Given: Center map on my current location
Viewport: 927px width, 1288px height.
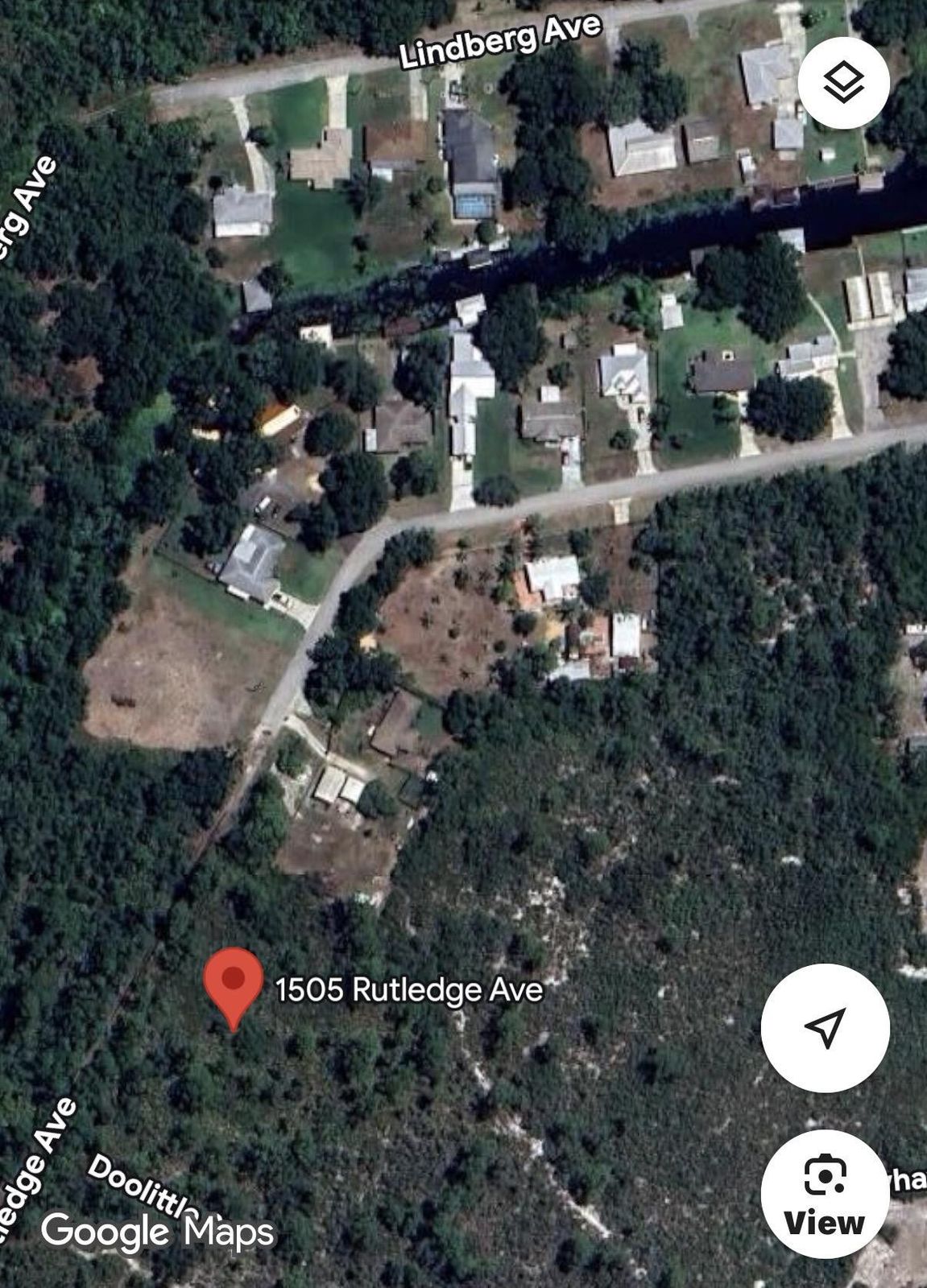Looking at the screenshot, I should [x=825, y=1026].
